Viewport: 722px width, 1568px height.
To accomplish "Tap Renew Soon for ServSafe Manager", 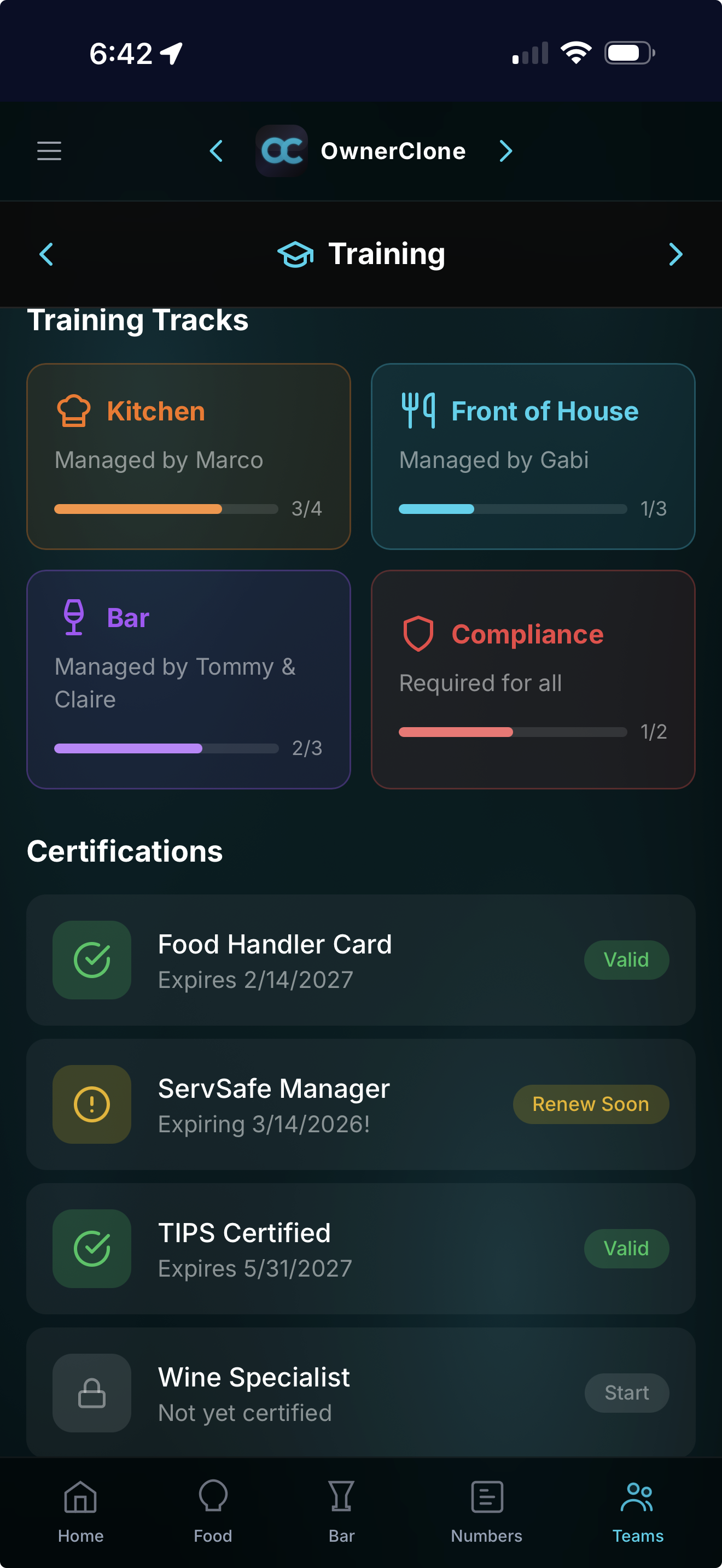I will point(590,1104).
